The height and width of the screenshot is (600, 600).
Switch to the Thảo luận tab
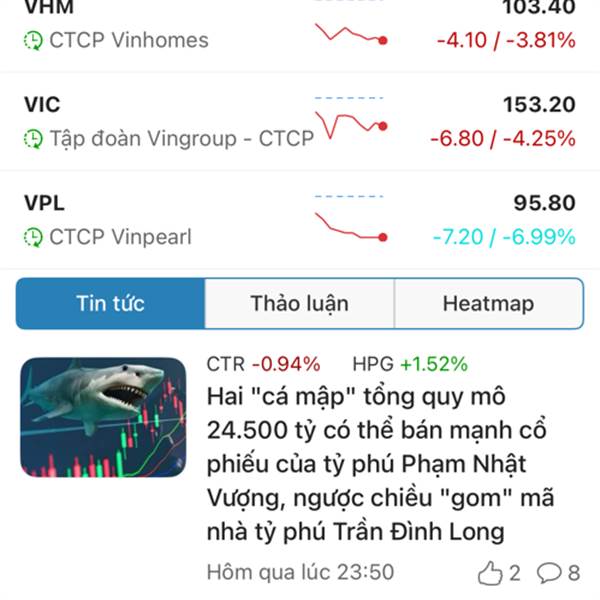(299, 303)
